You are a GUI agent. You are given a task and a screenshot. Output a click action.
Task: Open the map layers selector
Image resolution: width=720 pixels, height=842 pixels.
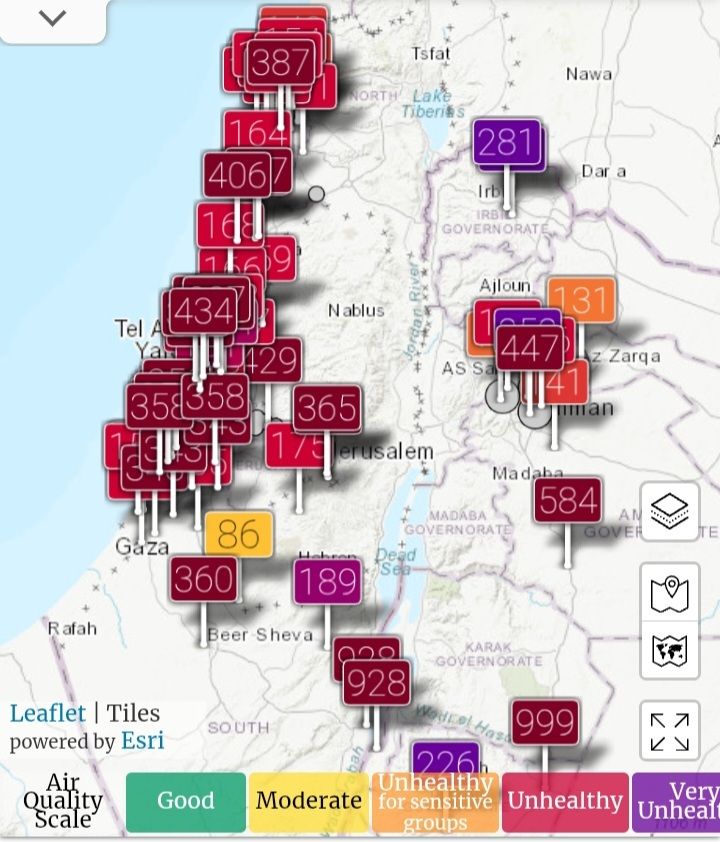coord(669,512)
